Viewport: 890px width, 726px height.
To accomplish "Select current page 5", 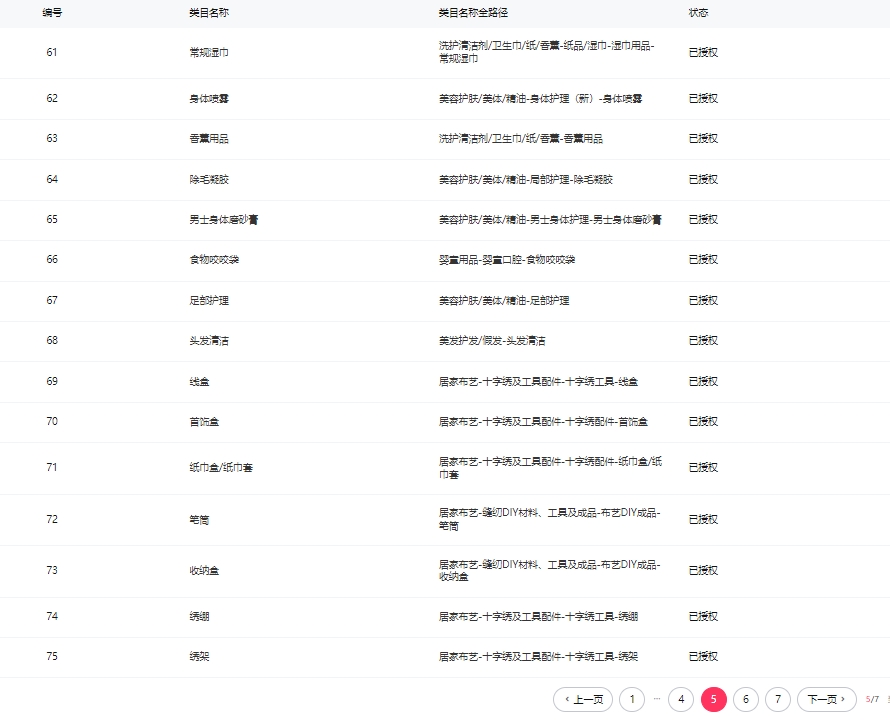I will coord(713,699).
